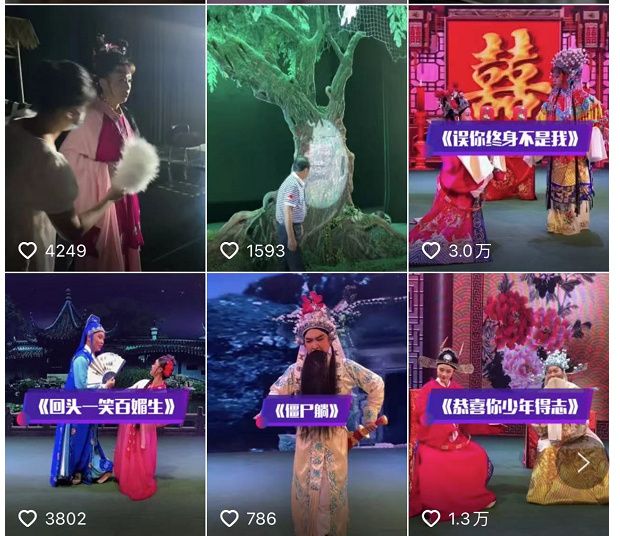Play the 《回头一笑百媚生》 video

pyautogui.click(x=105, y=405)
